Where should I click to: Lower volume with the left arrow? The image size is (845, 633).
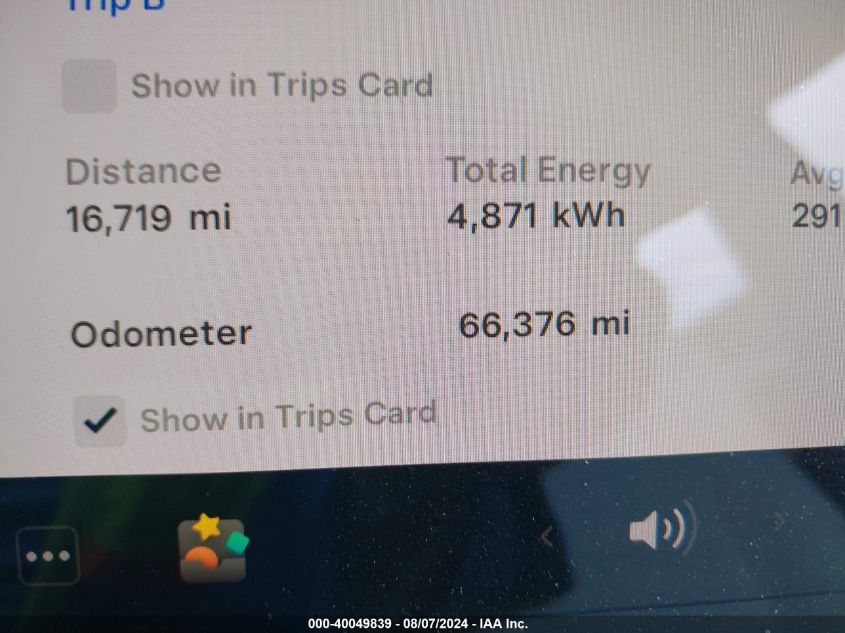[546, 537]
